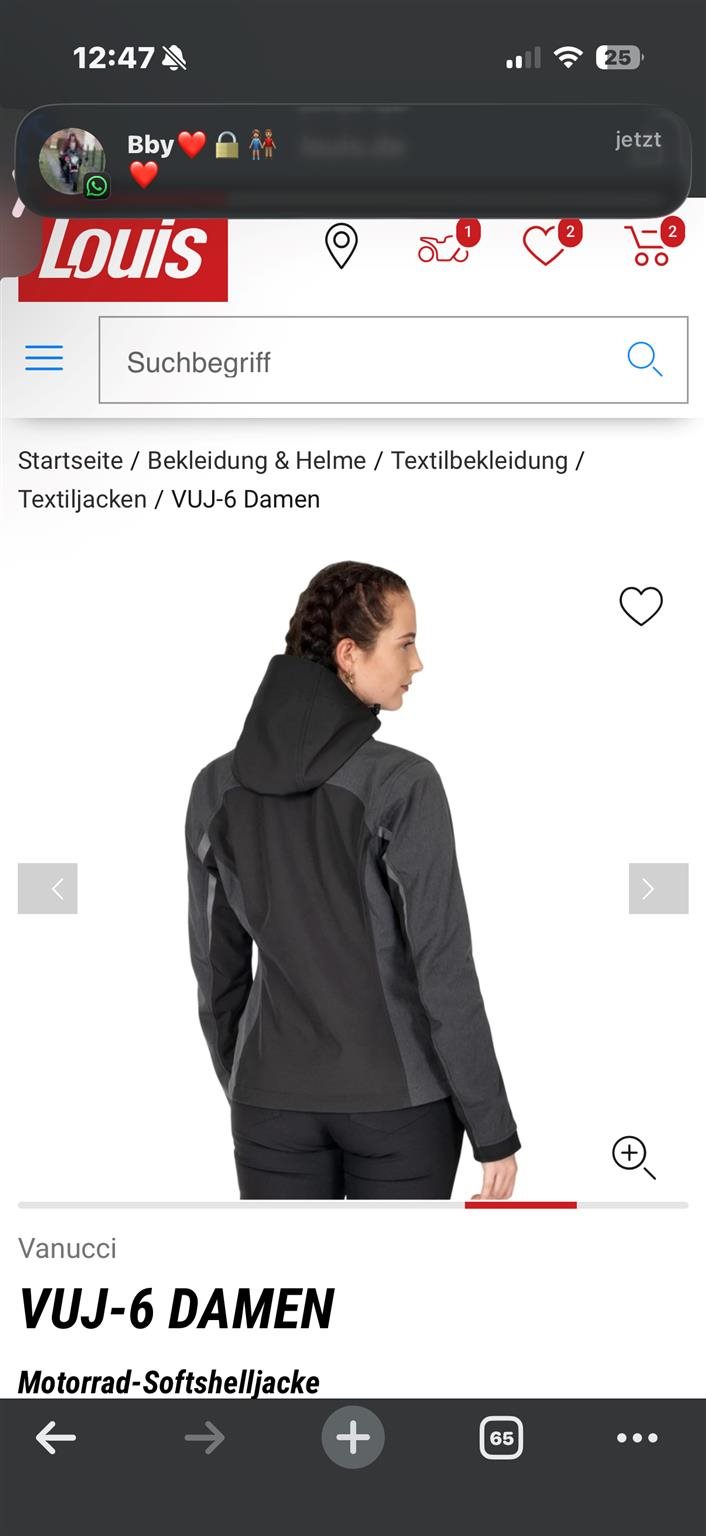Open the Textilbekleidung breadcrumb

point(479,461)
